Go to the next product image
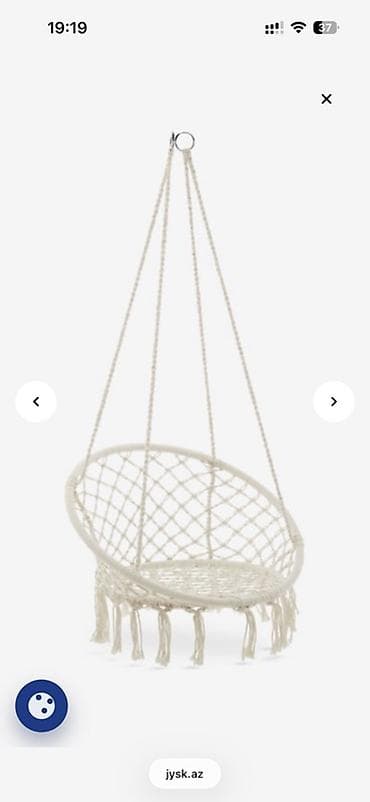 click(x=334, y=402)
